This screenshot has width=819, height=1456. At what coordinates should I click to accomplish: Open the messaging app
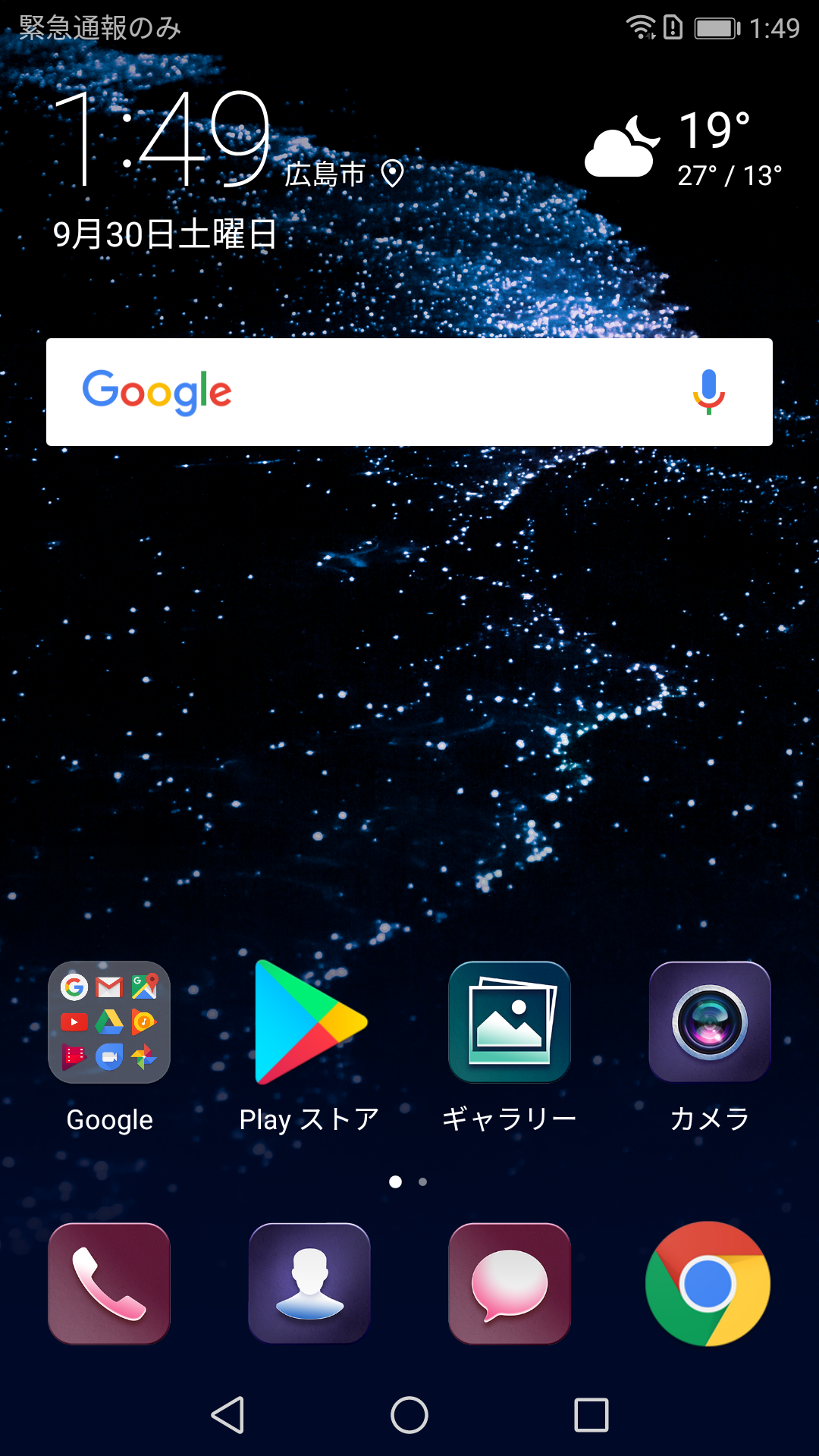tap(510, 1283)
